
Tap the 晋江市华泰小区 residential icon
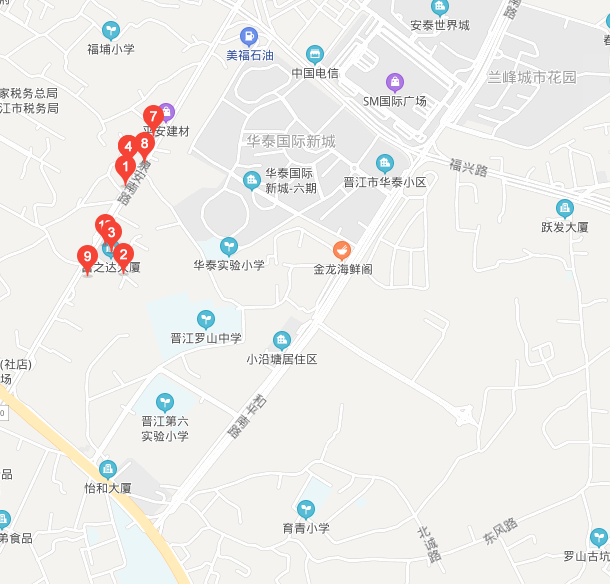pos(384,163)
